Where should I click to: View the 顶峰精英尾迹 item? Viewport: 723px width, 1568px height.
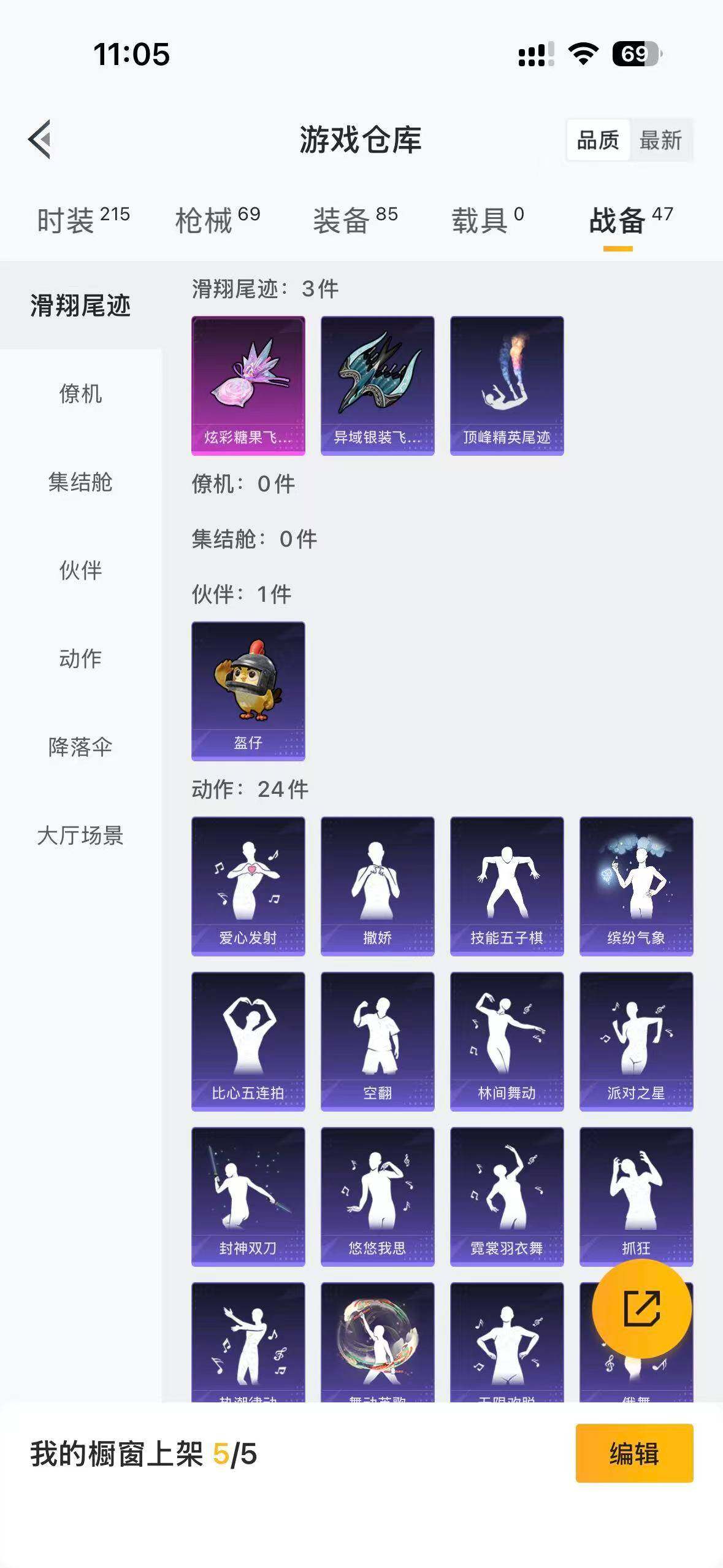[507, 385]
